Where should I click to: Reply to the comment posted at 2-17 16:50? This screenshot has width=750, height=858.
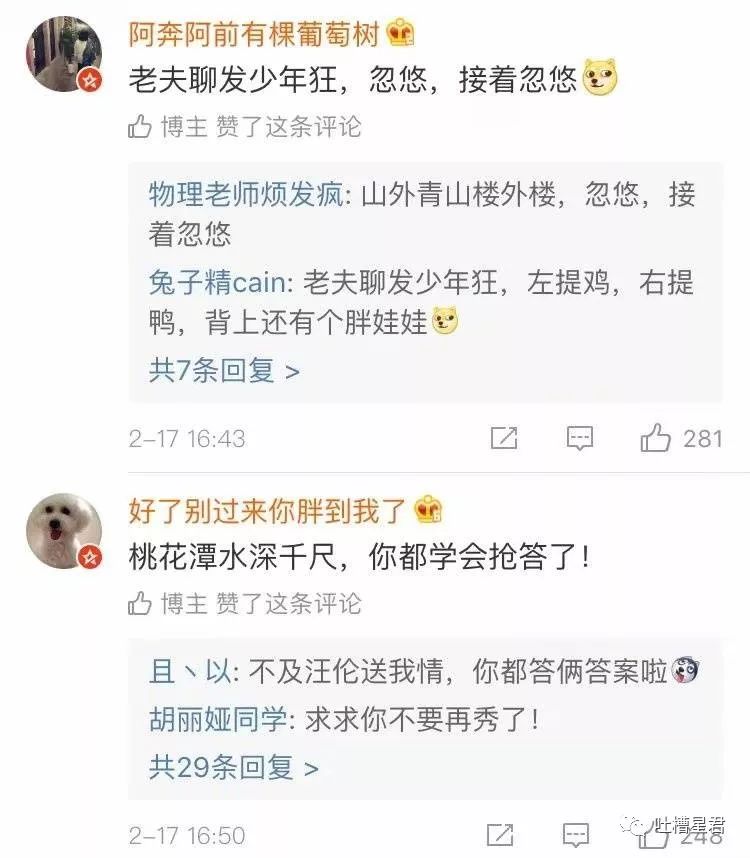pyautogui.click(x=575, y=836)
